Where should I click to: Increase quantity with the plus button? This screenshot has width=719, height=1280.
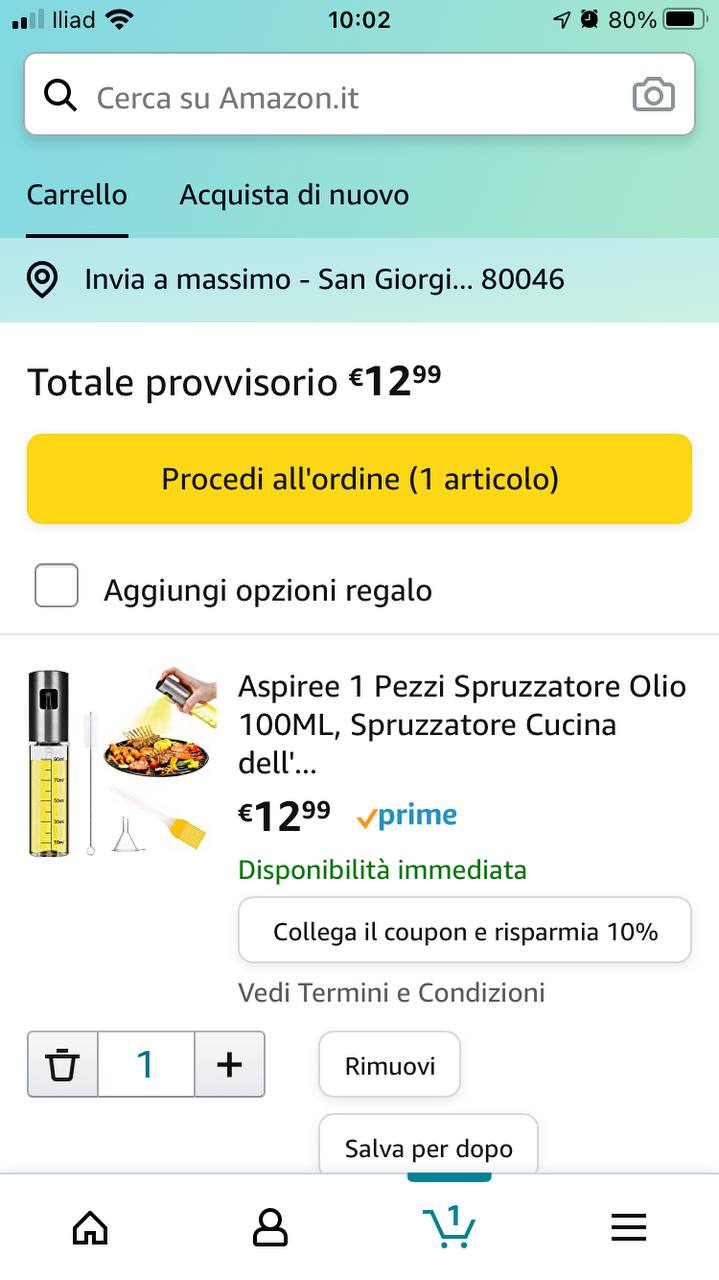click(229, 1064)
